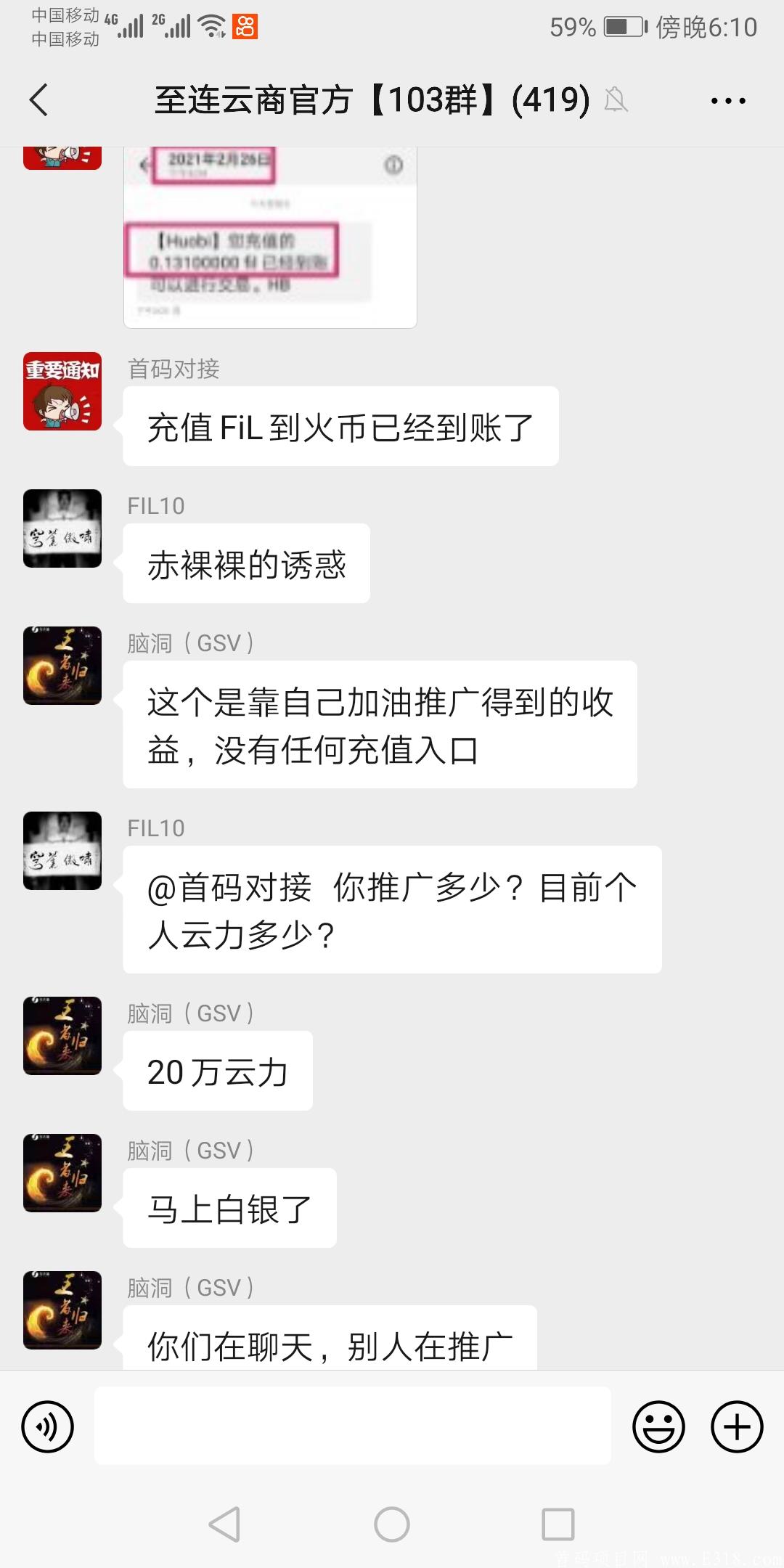Screen dimensions: 784x1568
Task: Open the Kuaishou icon in the status bar
Action: [244, 26]
